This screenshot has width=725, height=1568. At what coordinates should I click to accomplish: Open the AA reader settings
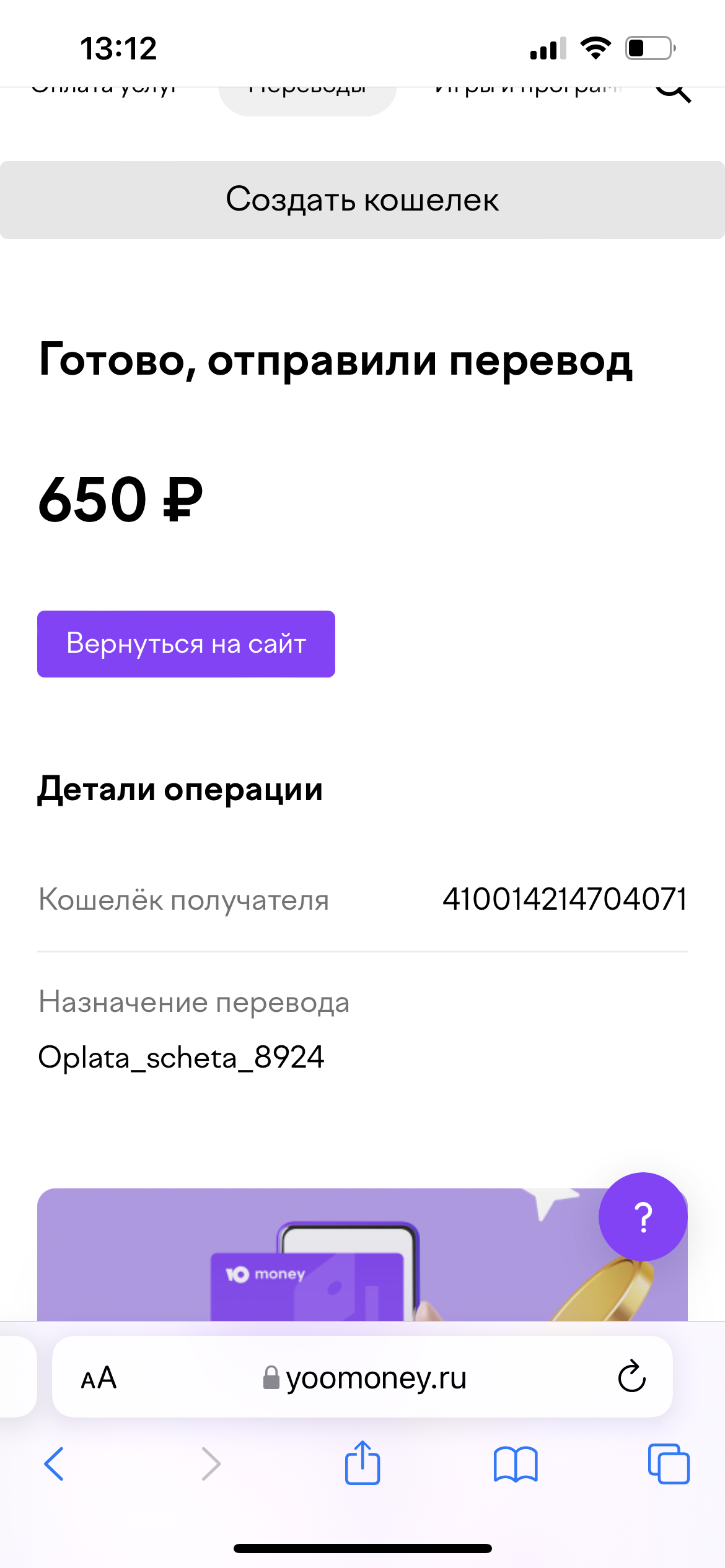click(x=99, y=1378)
